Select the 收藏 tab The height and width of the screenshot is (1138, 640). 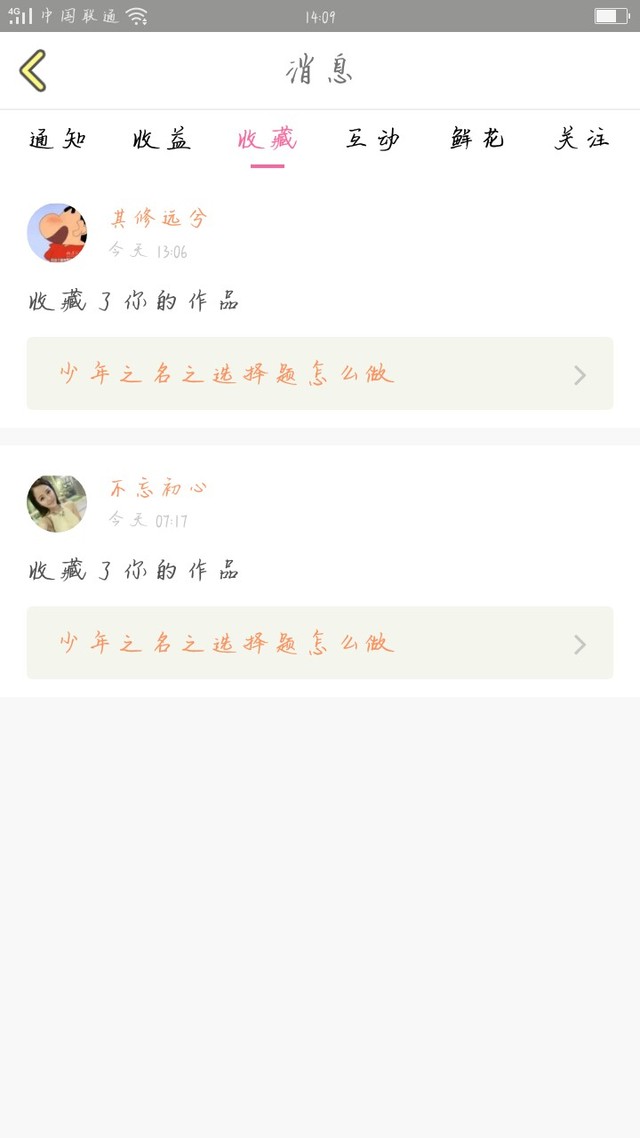pyautogui.click(x=267, y=140)
